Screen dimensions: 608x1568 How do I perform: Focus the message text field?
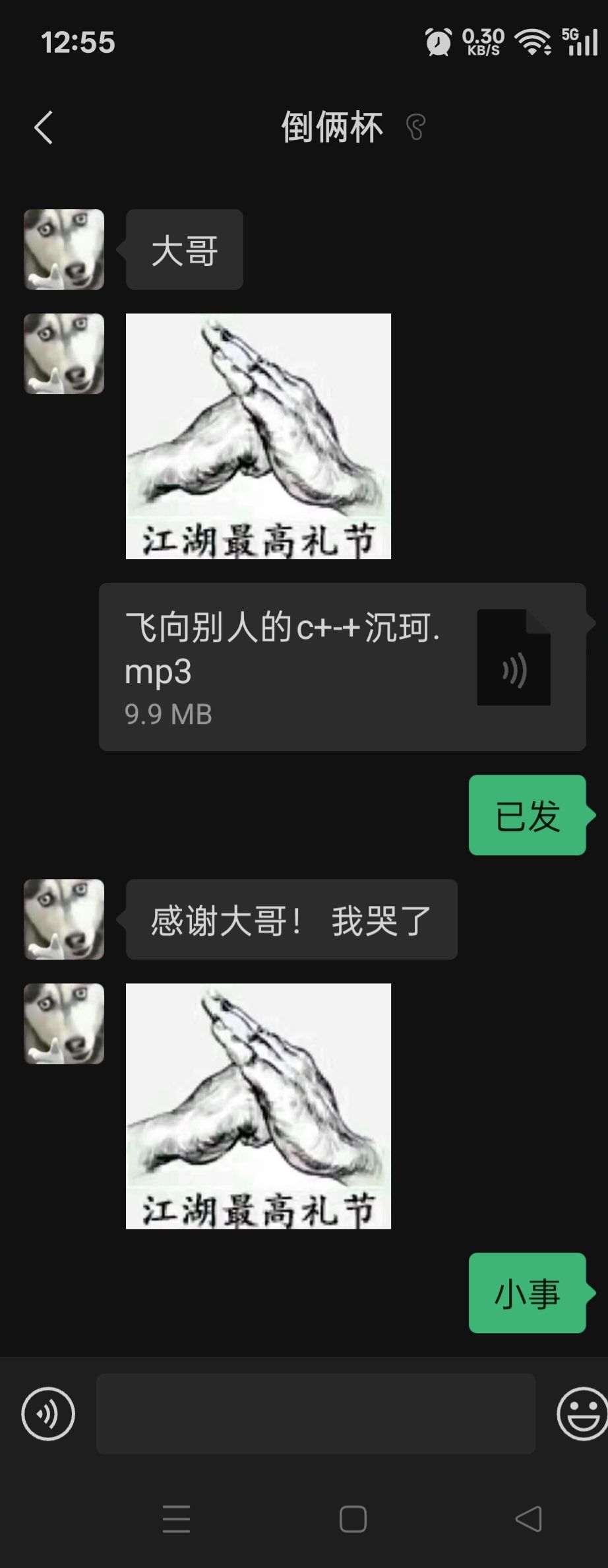[x=315, y=1413]
